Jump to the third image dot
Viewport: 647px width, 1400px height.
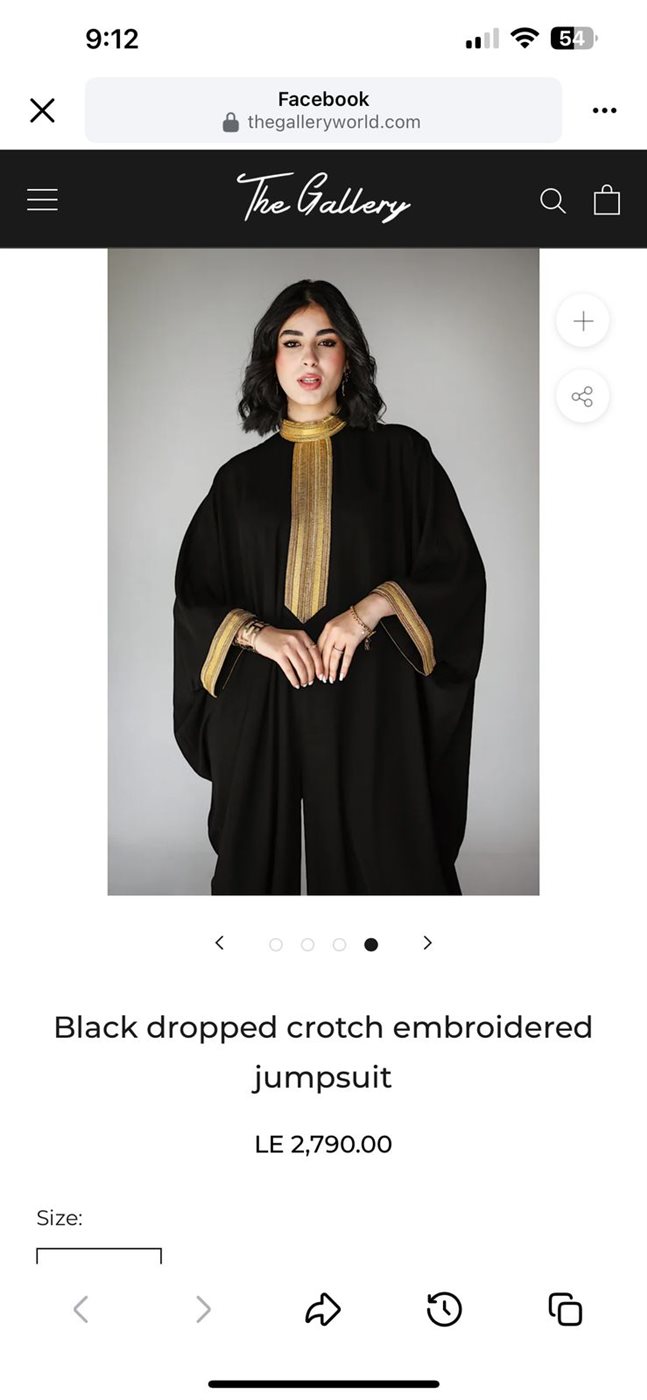340,944
